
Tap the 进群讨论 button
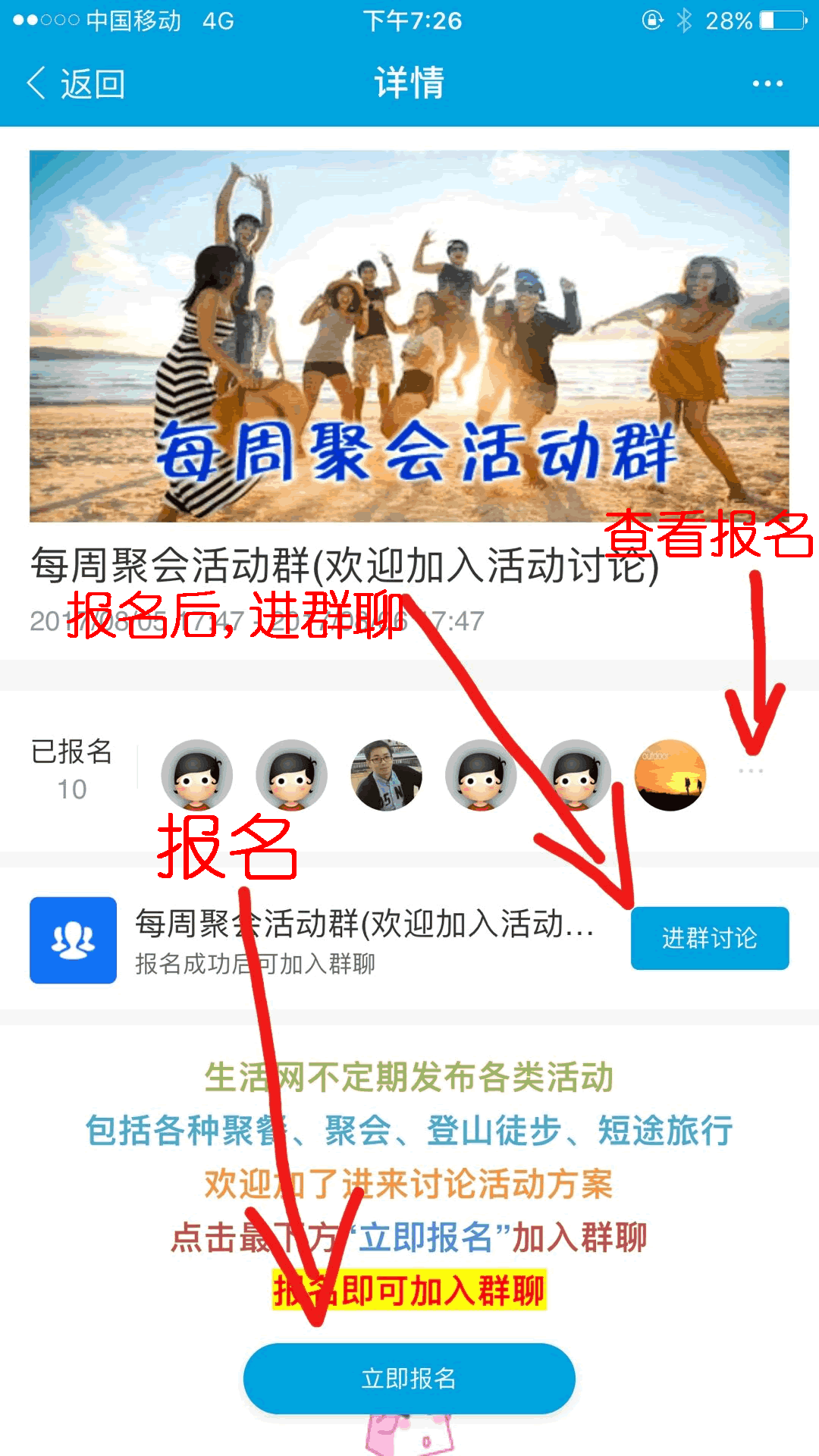(709, 938)
